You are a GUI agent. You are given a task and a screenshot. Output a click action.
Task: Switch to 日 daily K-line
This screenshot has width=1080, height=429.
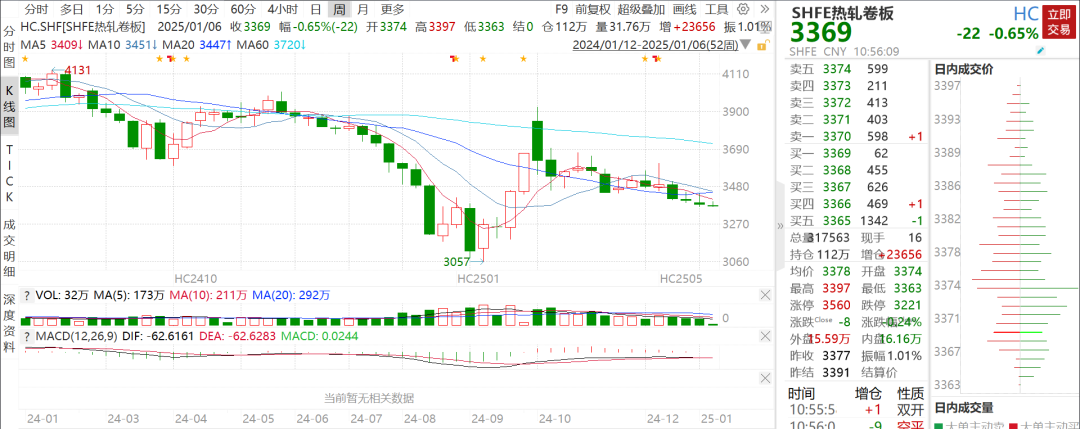coord(315,9)
